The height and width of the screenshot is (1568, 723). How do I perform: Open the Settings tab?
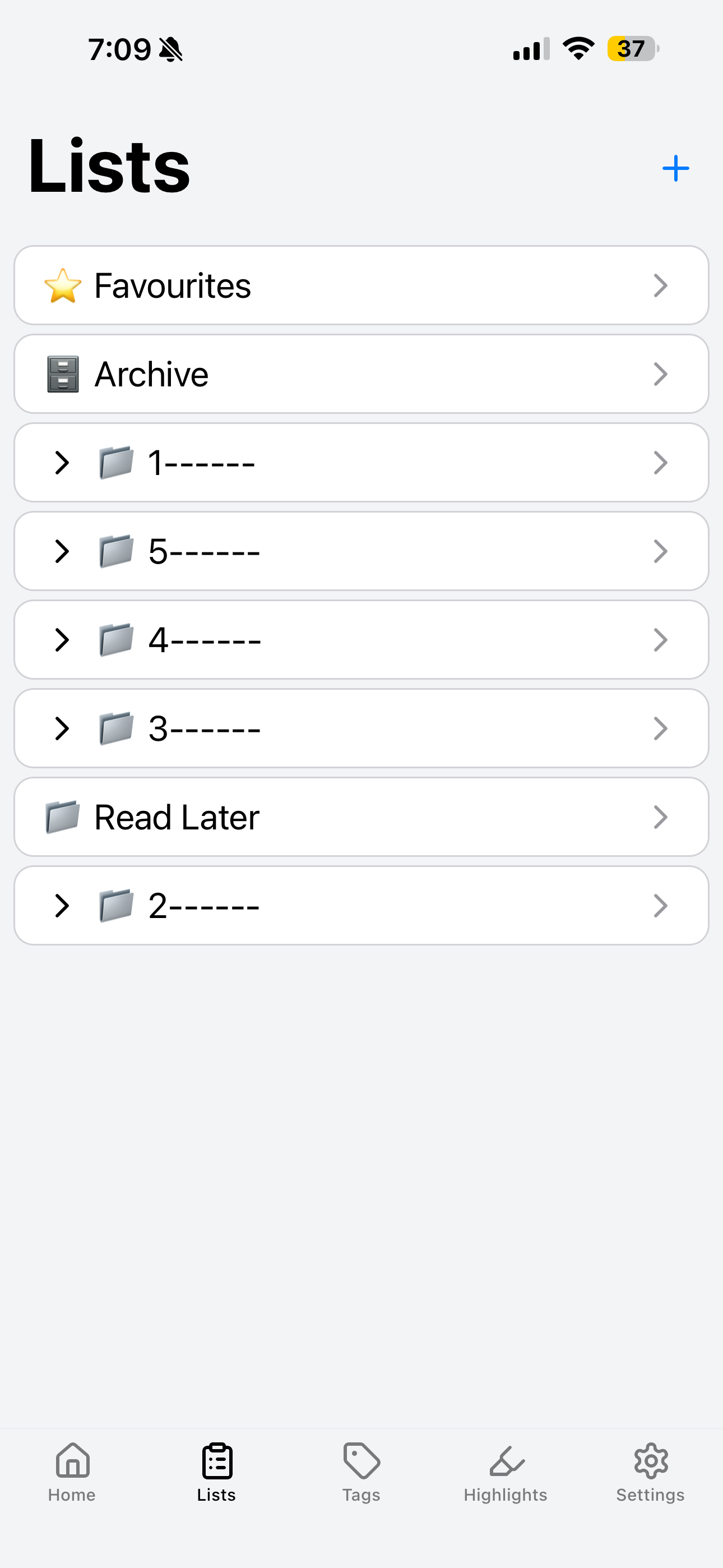[651, 1472]
